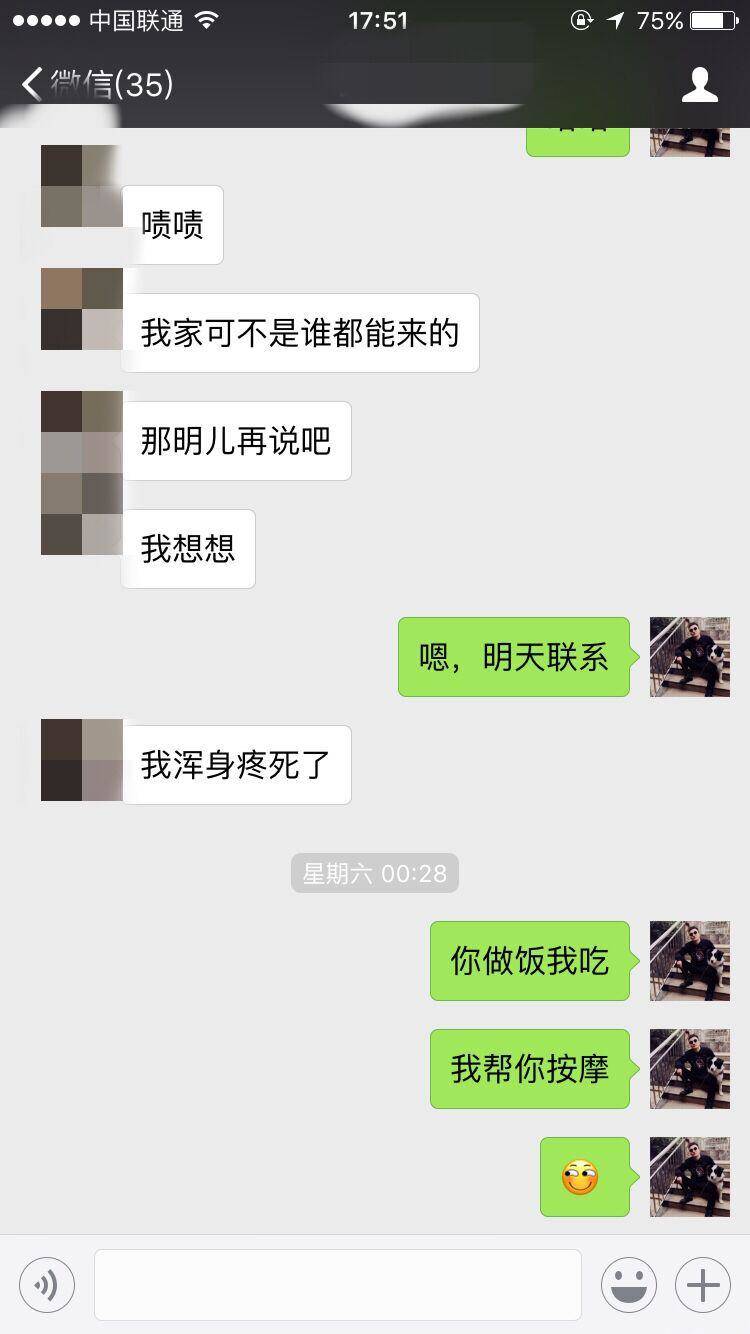Open the 微信(35) chat list
The image size is (750, 1334).
tap(110, 85)
